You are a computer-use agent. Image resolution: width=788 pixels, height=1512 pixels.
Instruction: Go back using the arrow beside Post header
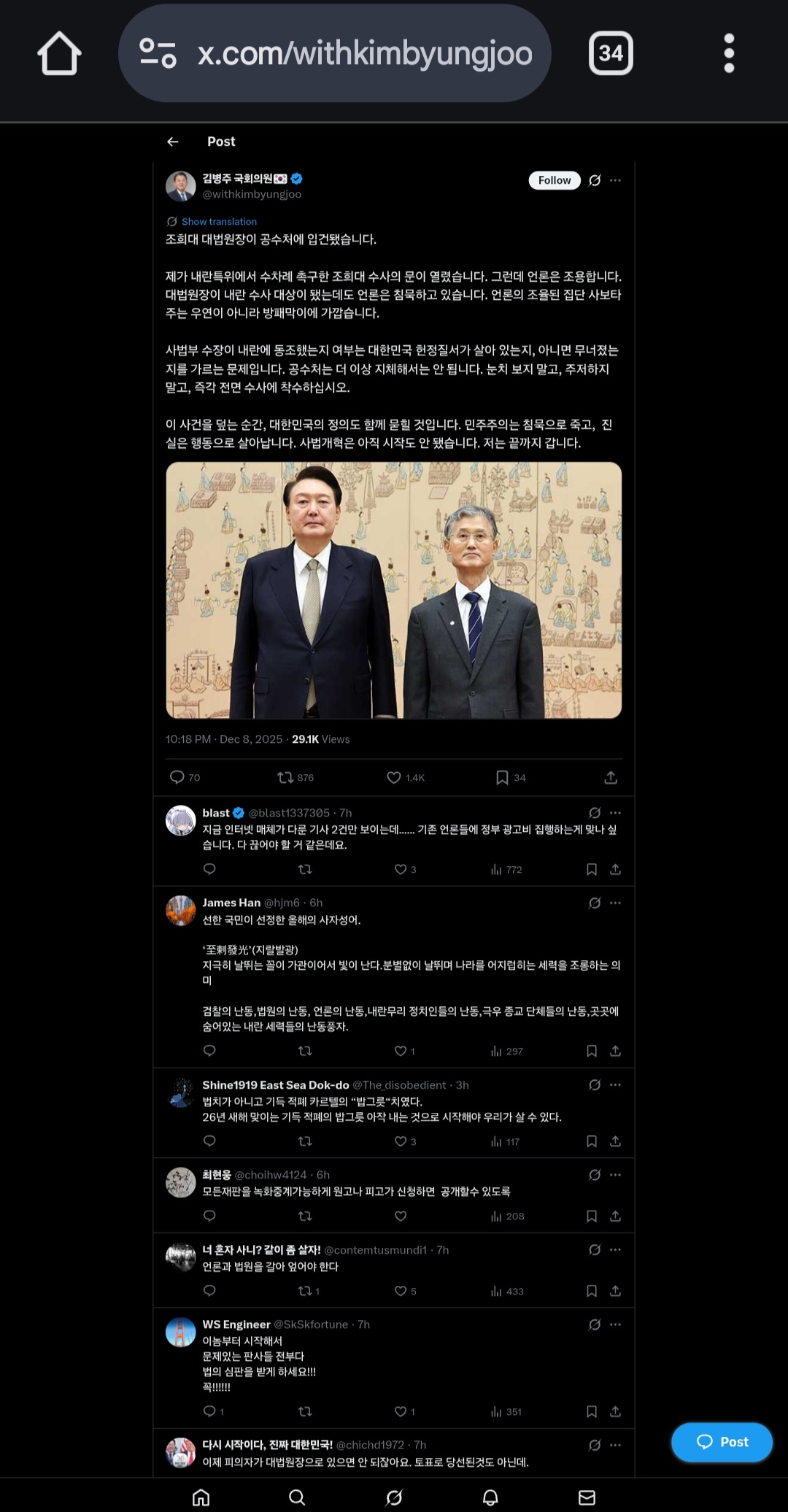coord(171,141)
